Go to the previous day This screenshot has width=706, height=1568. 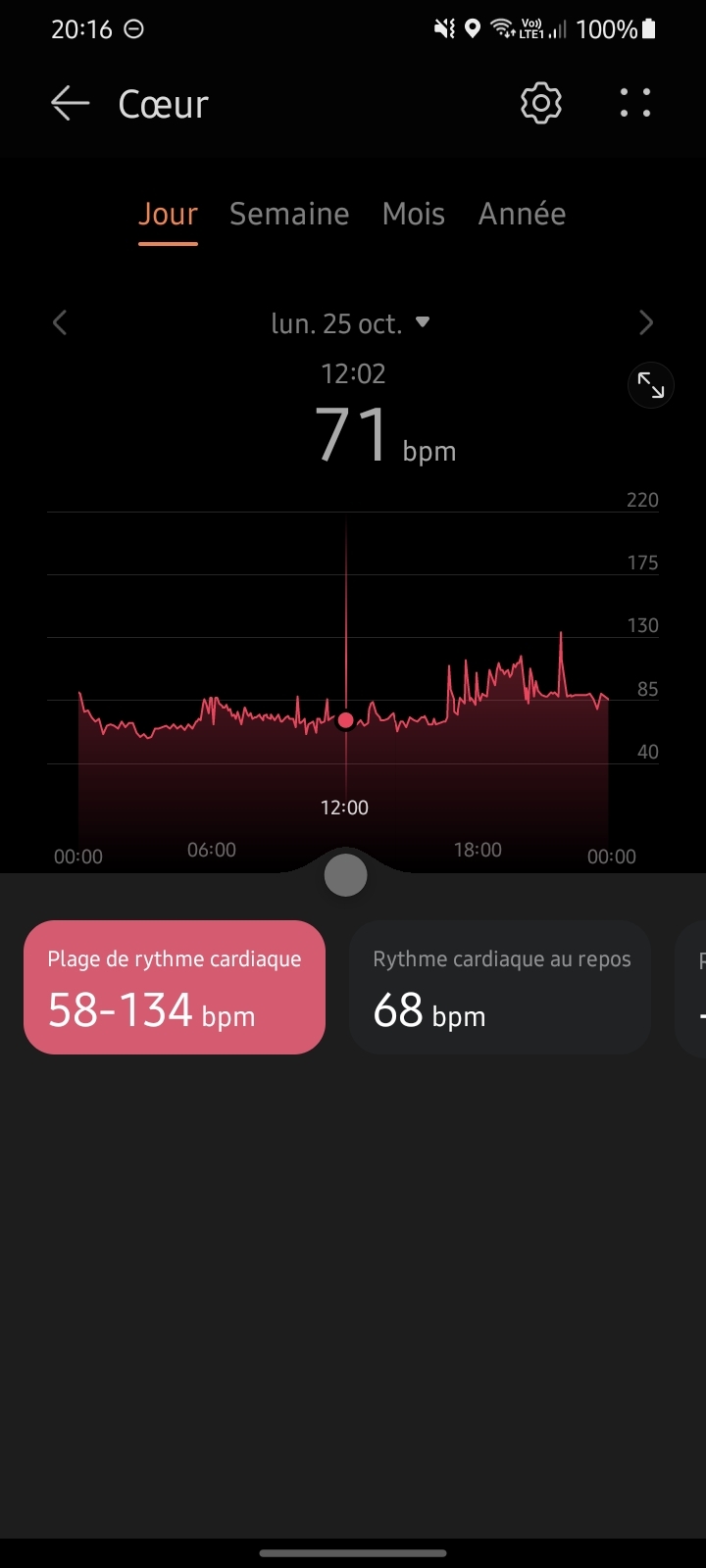[60, 322]
